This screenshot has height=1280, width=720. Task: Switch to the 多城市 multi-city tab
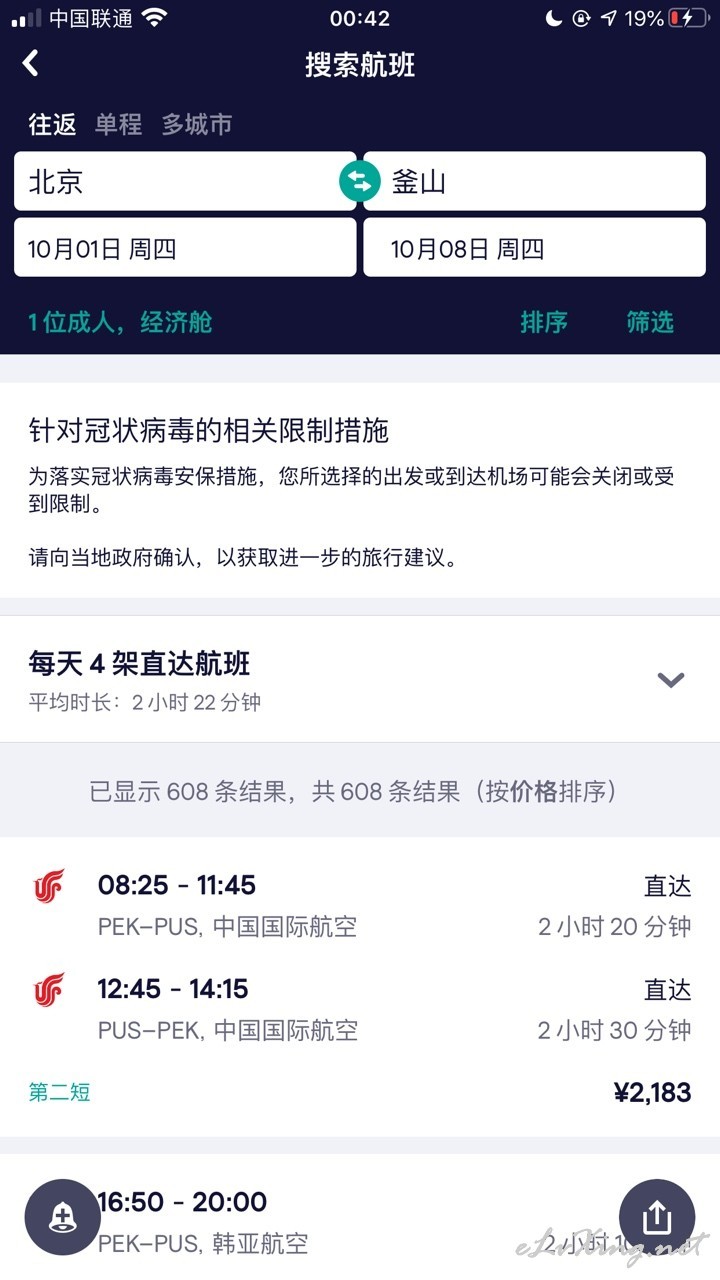point(197,124)
